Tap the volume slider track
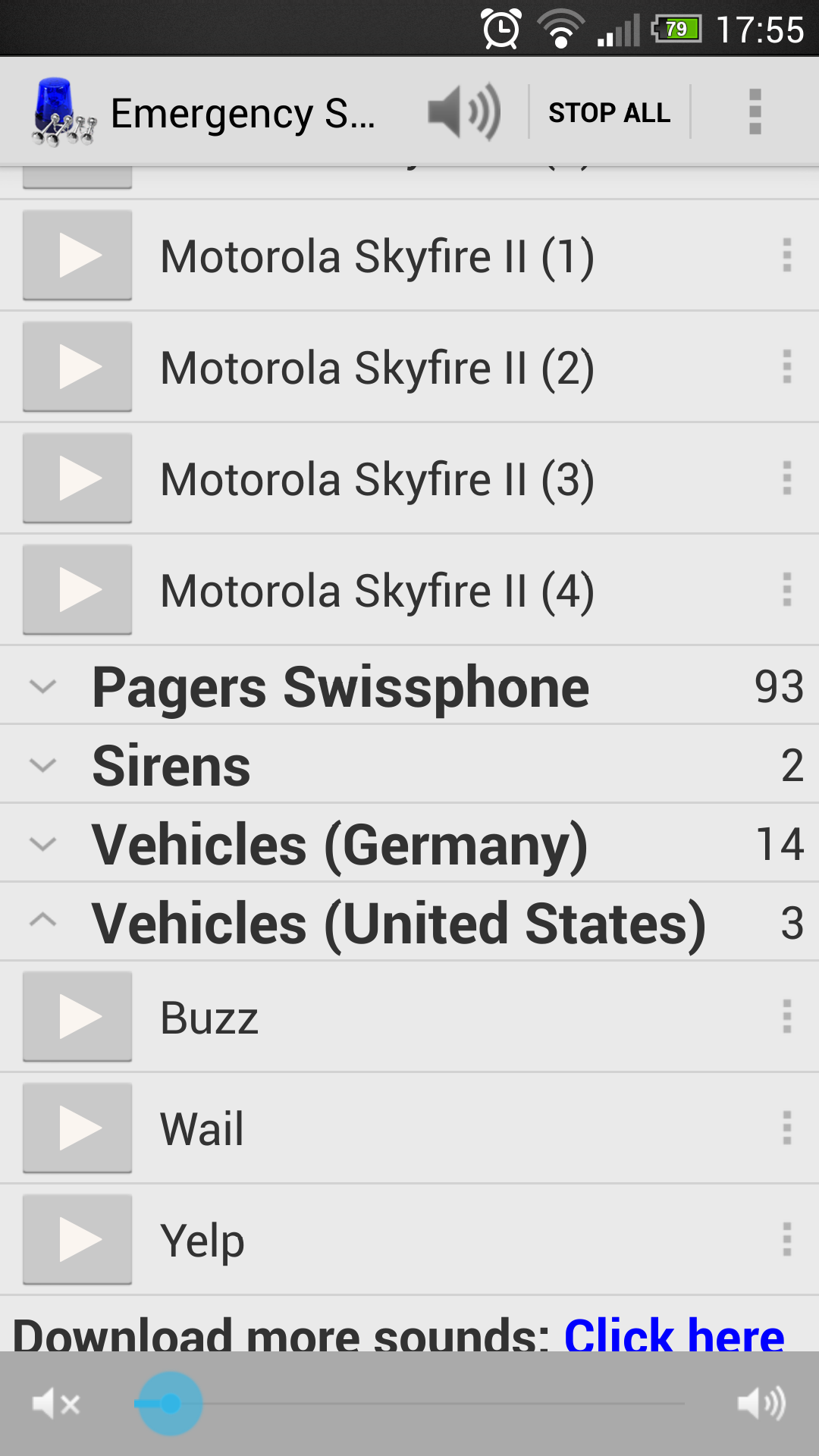 (409, 1404)
